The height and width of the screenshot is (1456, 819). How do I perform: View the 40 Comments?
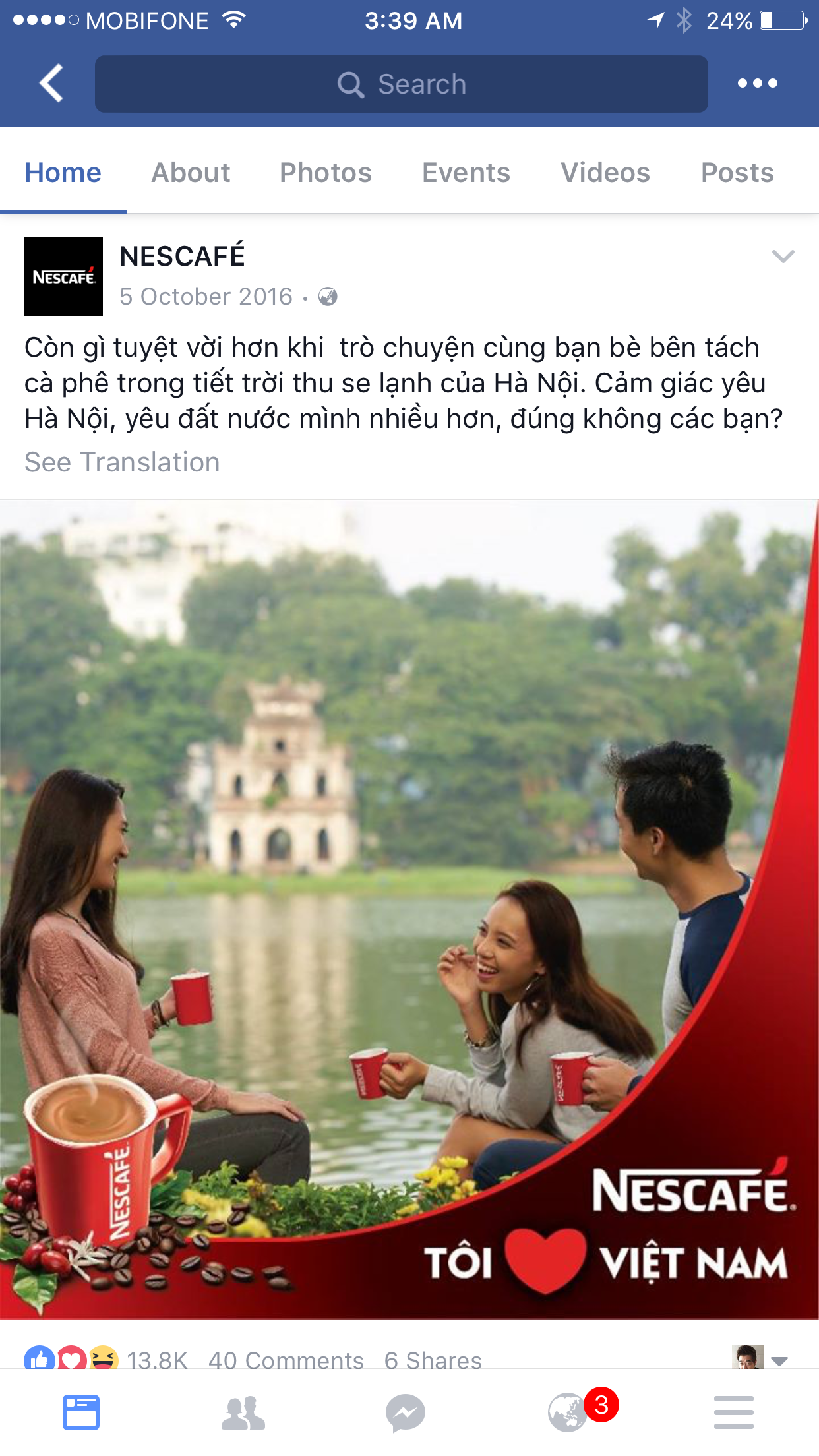pyautogui.click(x=286, y=1360)
